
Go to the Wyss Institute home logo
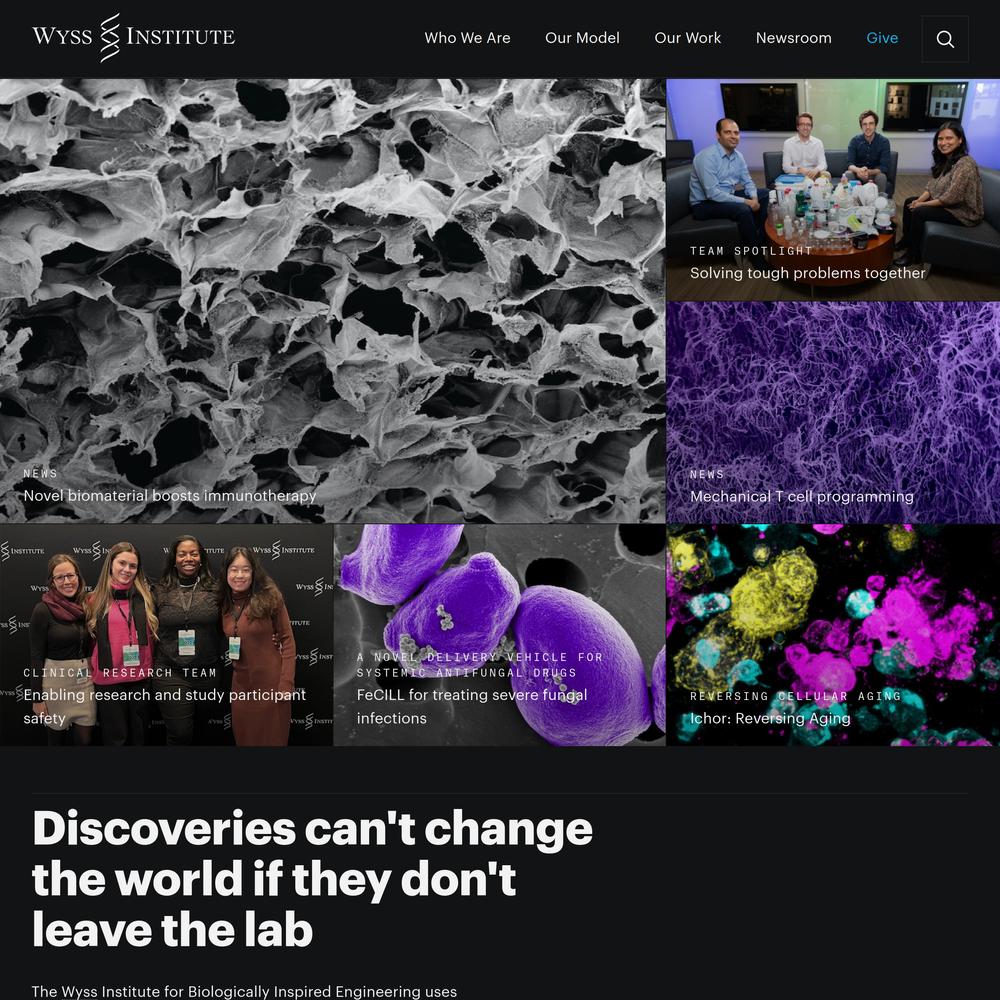pyautogui.click(x=133, y=38)
